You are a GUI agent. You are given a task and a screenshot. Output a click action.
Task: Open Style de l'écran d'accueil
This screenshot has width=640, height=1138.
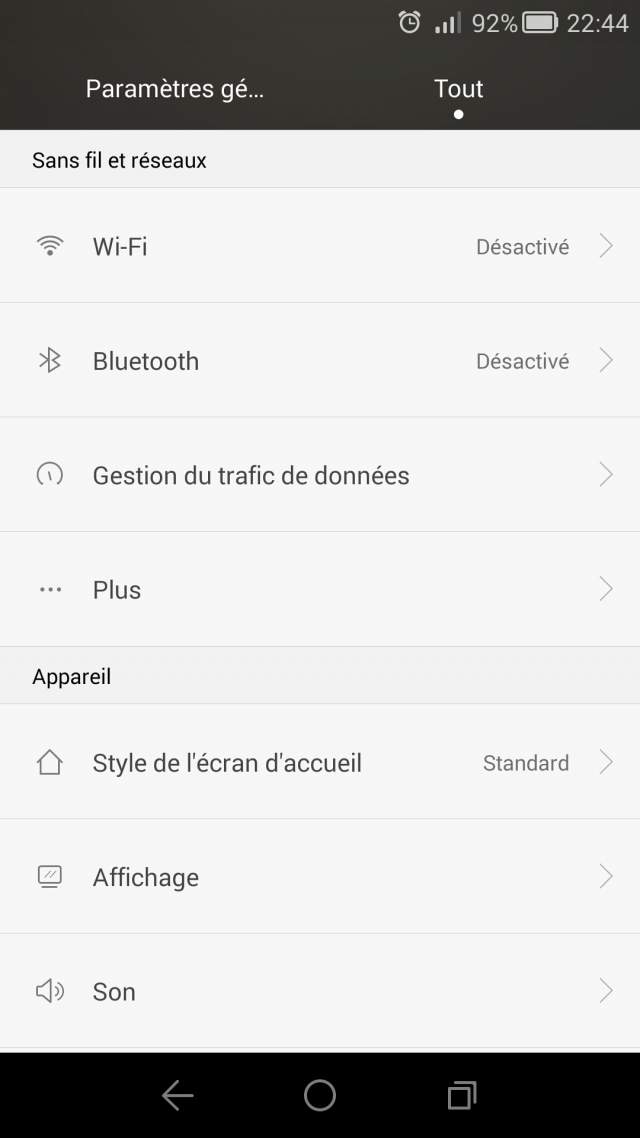pyautogui.click(x=320, y=763)
